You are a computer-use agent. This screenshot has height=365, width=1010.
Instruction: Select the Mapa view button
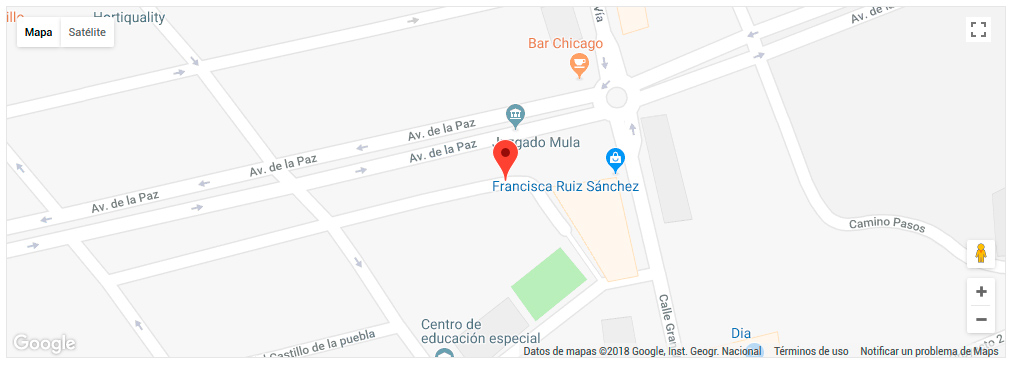pyautogui.click(x=39, y=32)
